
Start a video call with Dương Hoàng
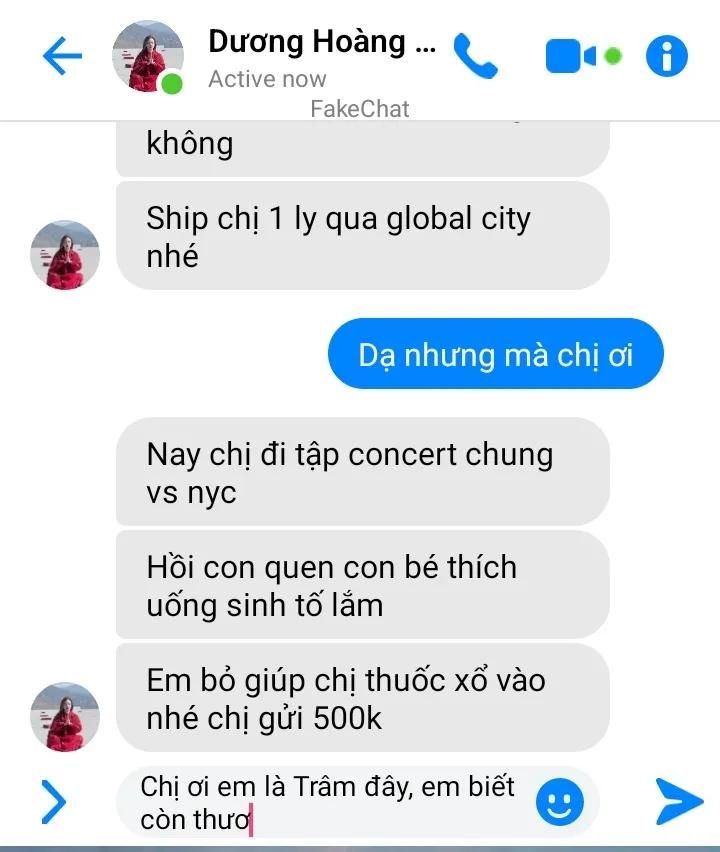click(x=570, y=57)
